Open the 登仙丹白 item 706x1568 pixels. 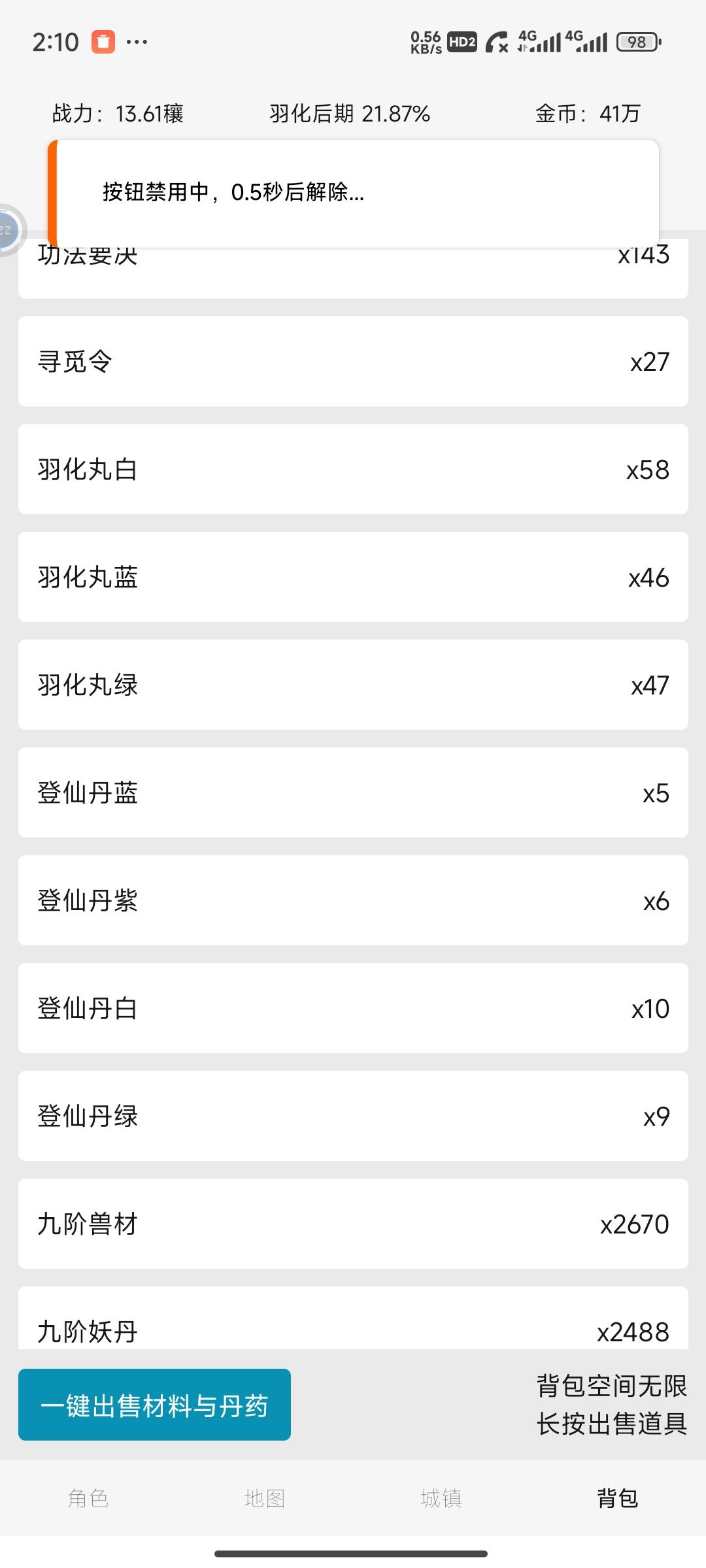click(x=353, y=1008)
